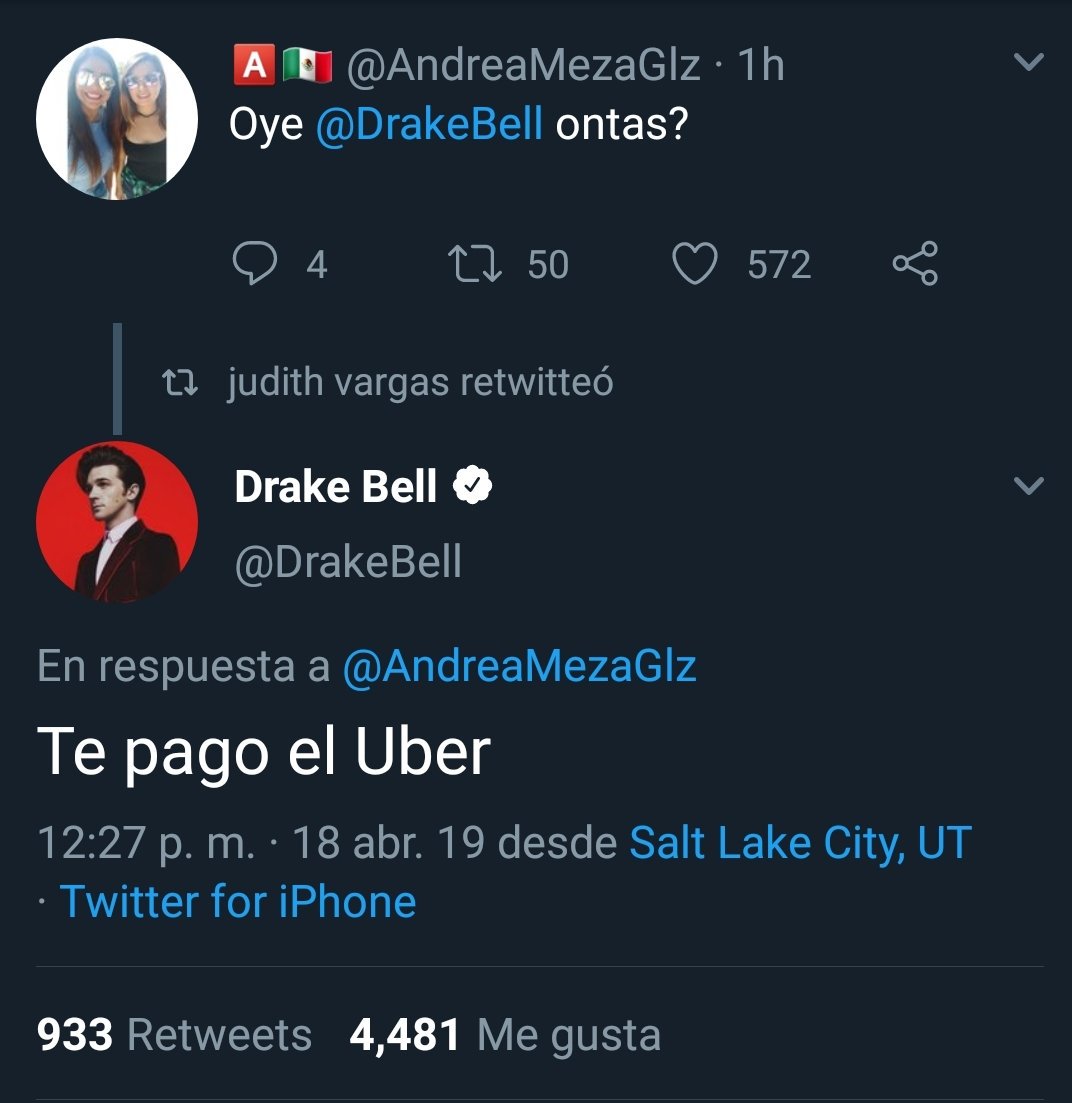Open the Salt Lake City, UT location
Screen dimensions: 1072x1103
click(x=800, y=843)
